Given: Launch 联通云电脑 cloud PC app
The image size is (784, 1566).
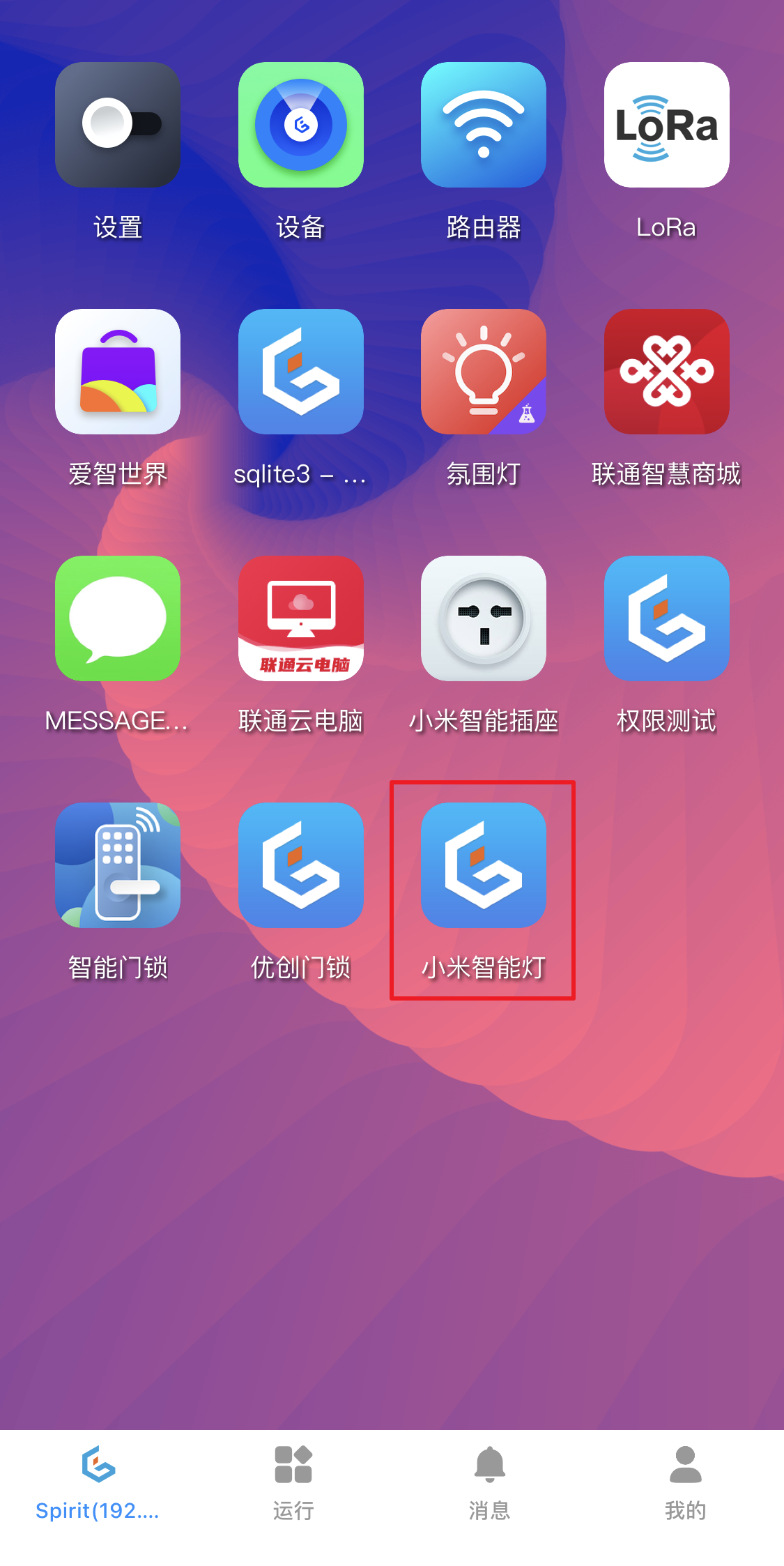Looking at the screenshot, I should [x=301, y=619].
